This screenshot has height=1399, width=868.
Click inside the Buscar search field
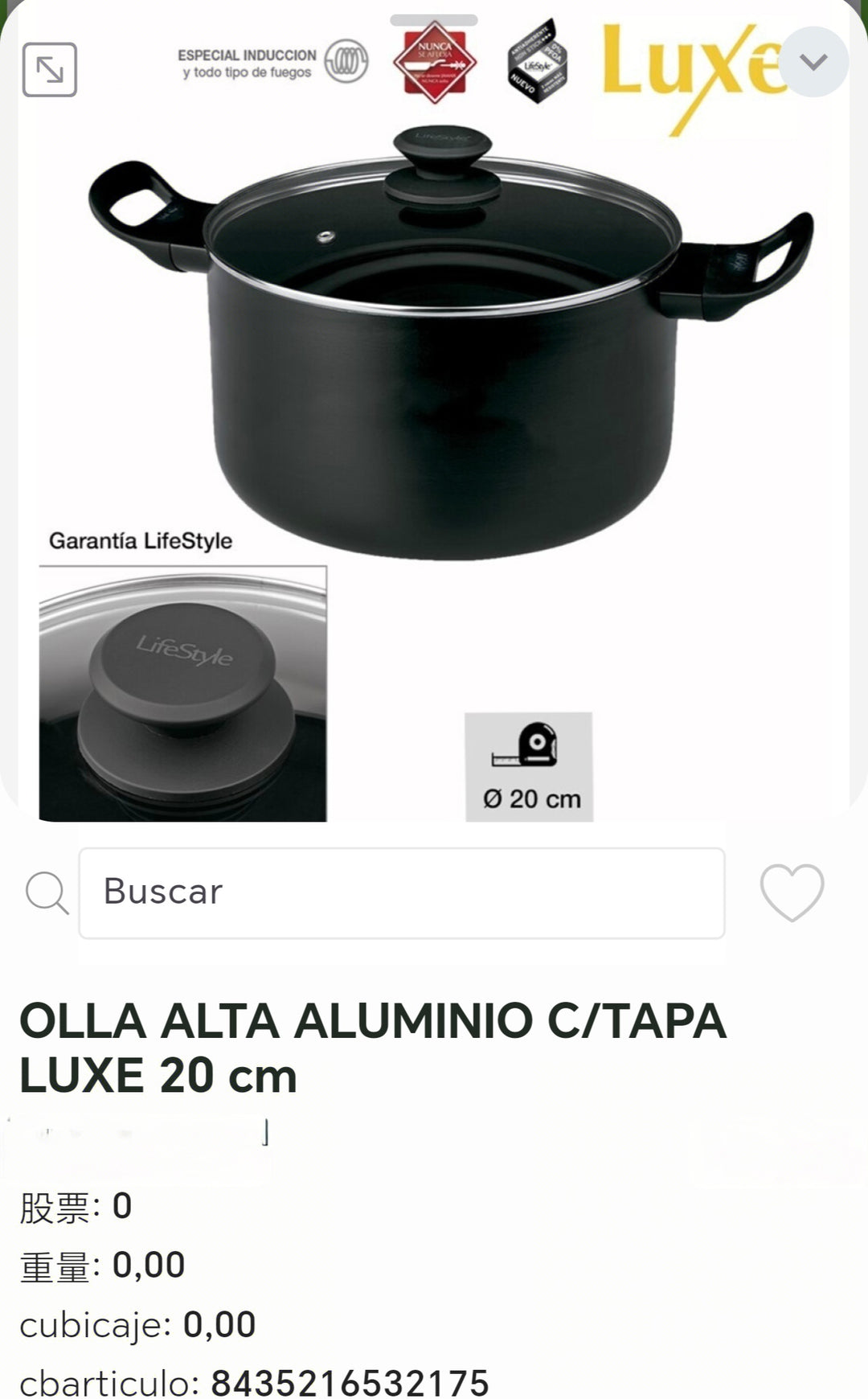[402, 893]
